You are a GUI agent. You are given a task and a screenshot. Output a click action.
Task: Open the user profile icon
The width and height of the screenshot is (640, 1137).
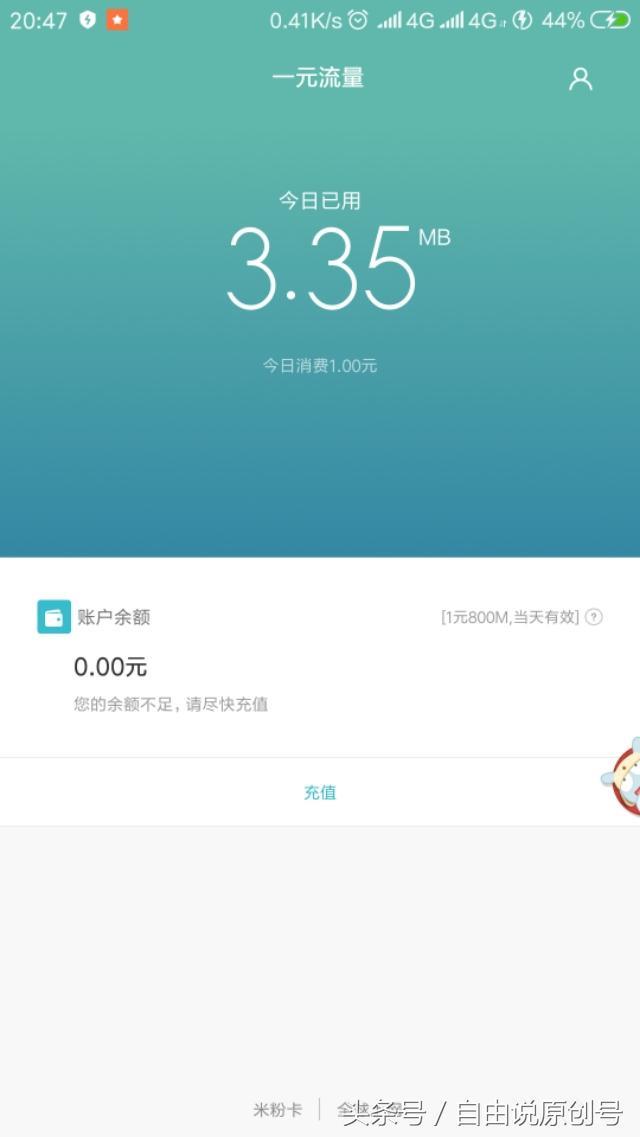580,80
